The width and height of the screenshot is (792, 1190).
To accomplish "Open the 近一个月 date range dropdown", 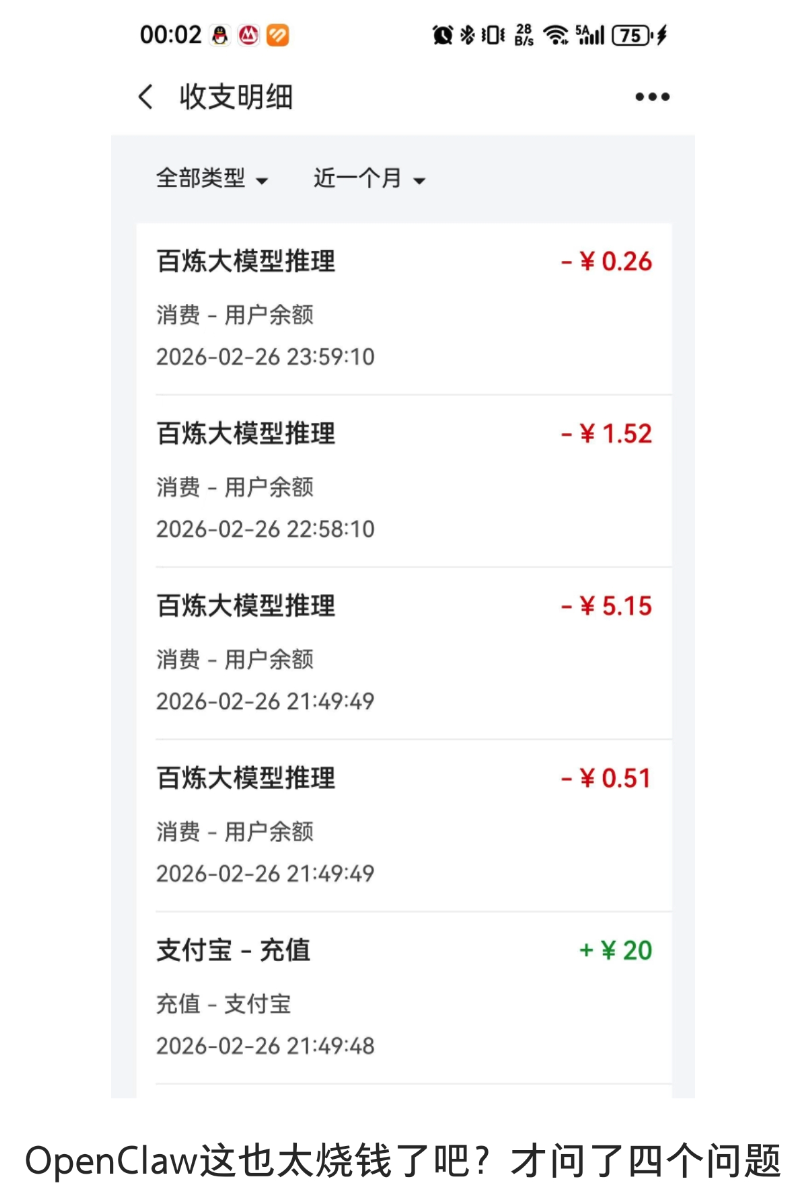I will click(x=361, y=178).
